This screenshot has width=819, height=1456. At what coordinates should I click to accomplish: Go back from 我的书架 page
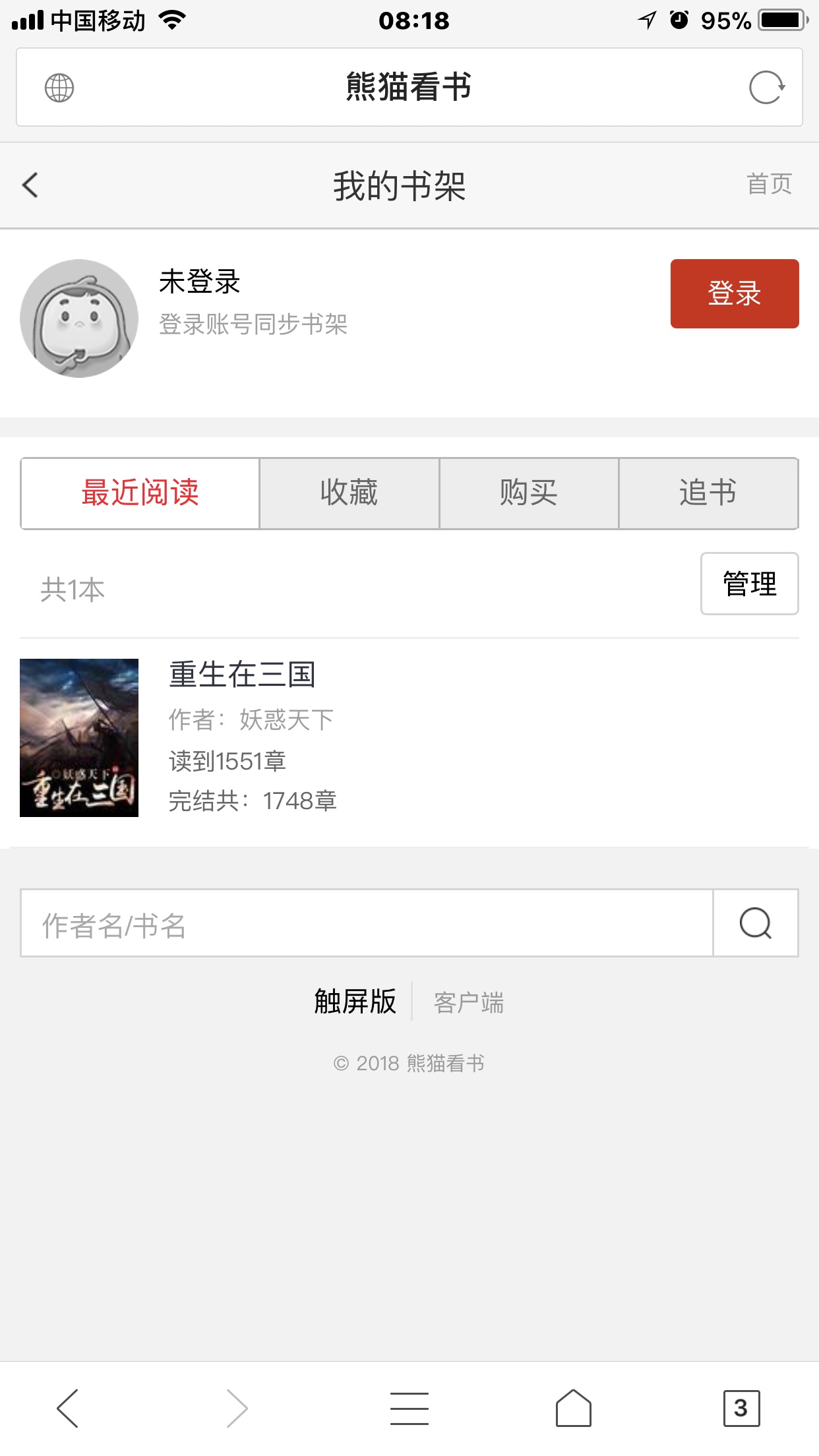pos(30,185)
